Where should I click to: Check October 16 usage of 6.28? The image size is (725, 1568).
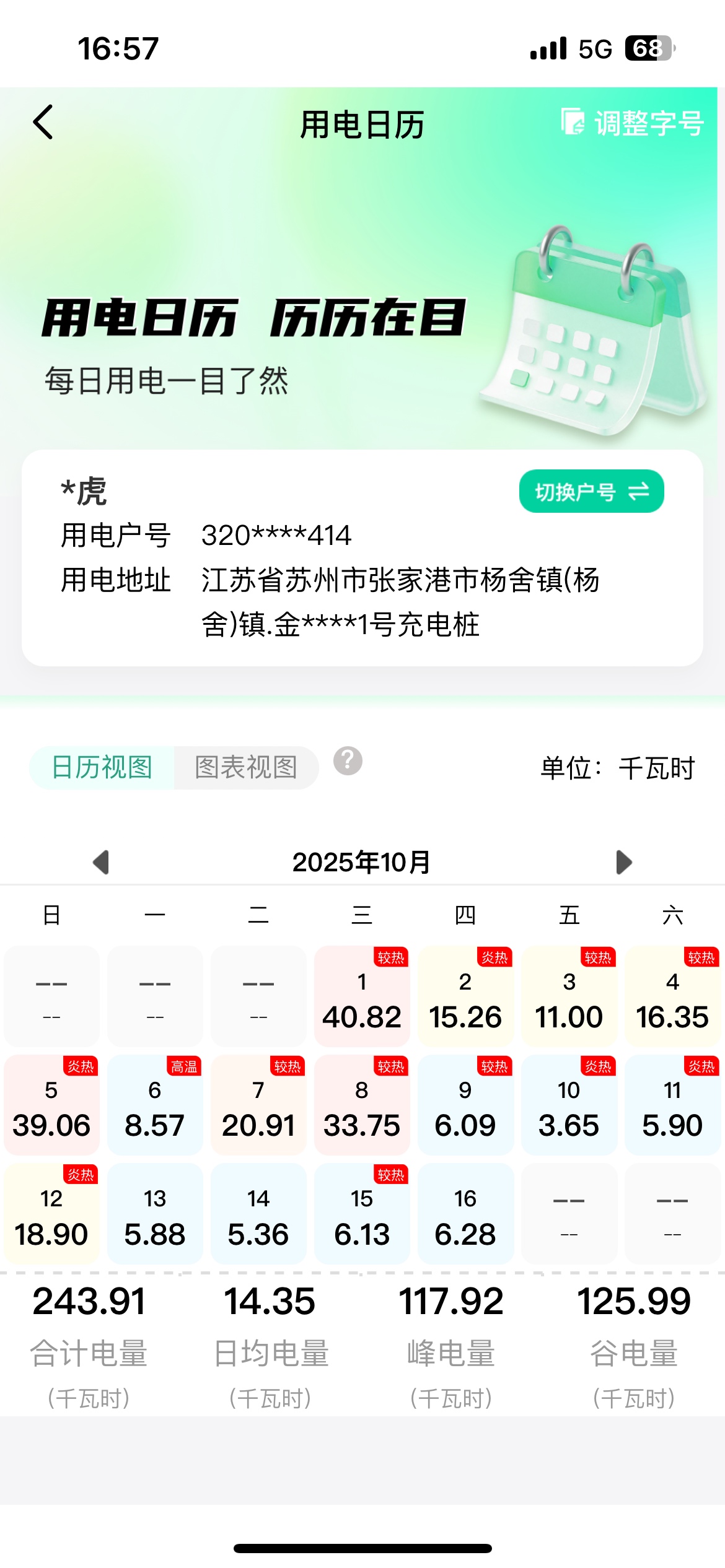[x=465, y=1214]
